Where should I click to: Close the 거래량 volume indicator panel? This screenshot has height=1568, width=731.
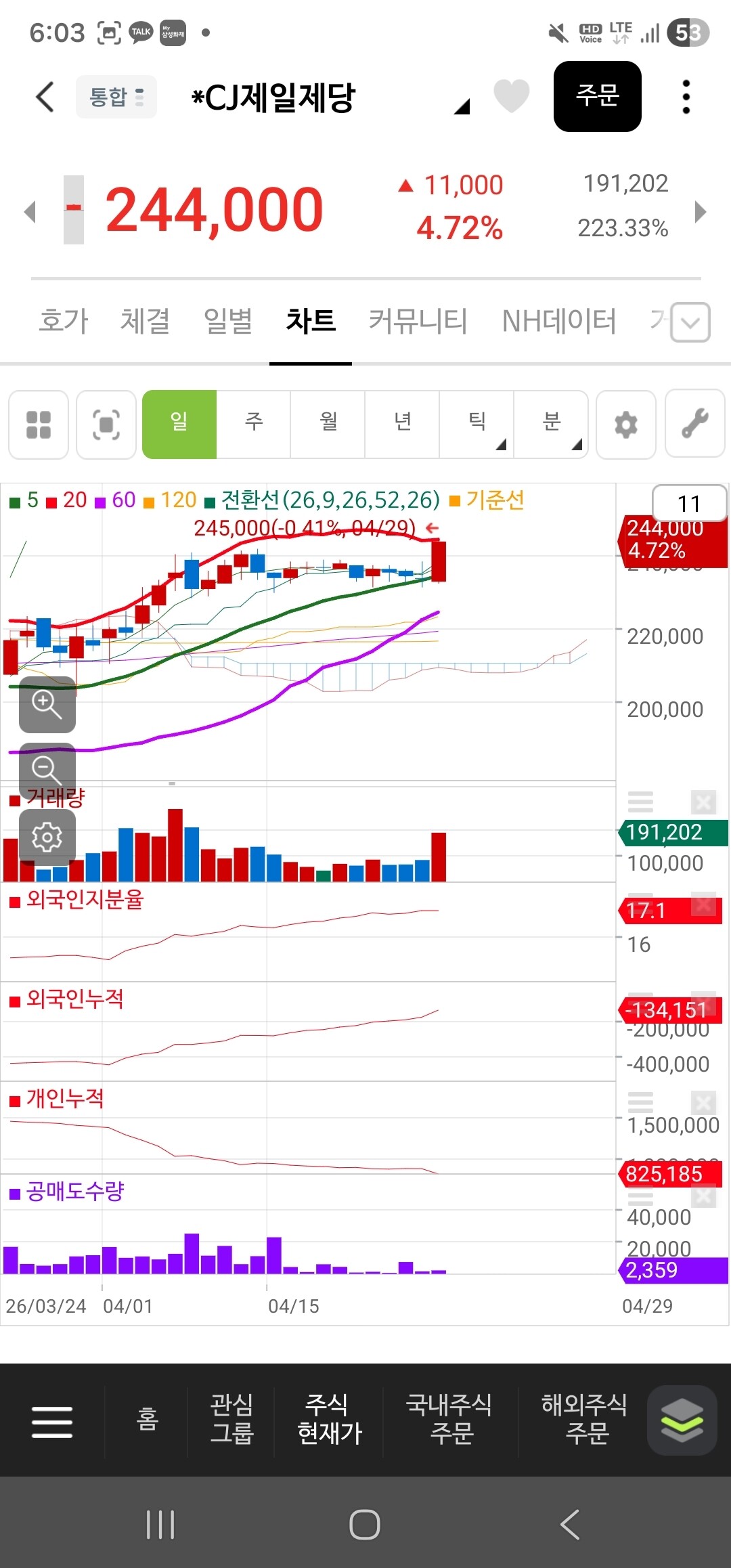click(x=704, y=803)
